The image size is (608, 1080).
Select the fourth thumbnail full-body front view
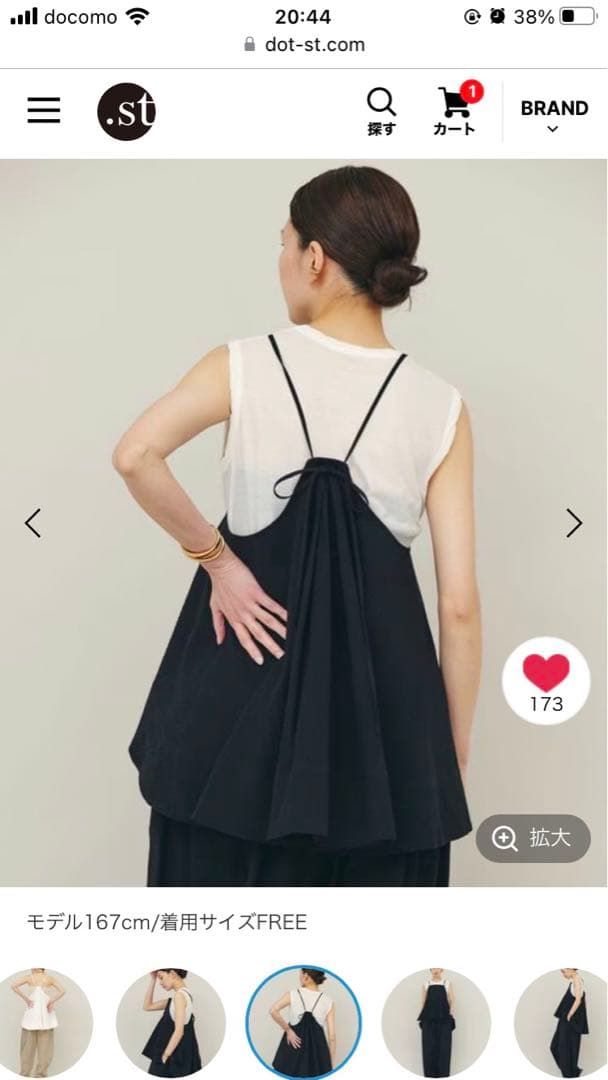[436, 1022]
